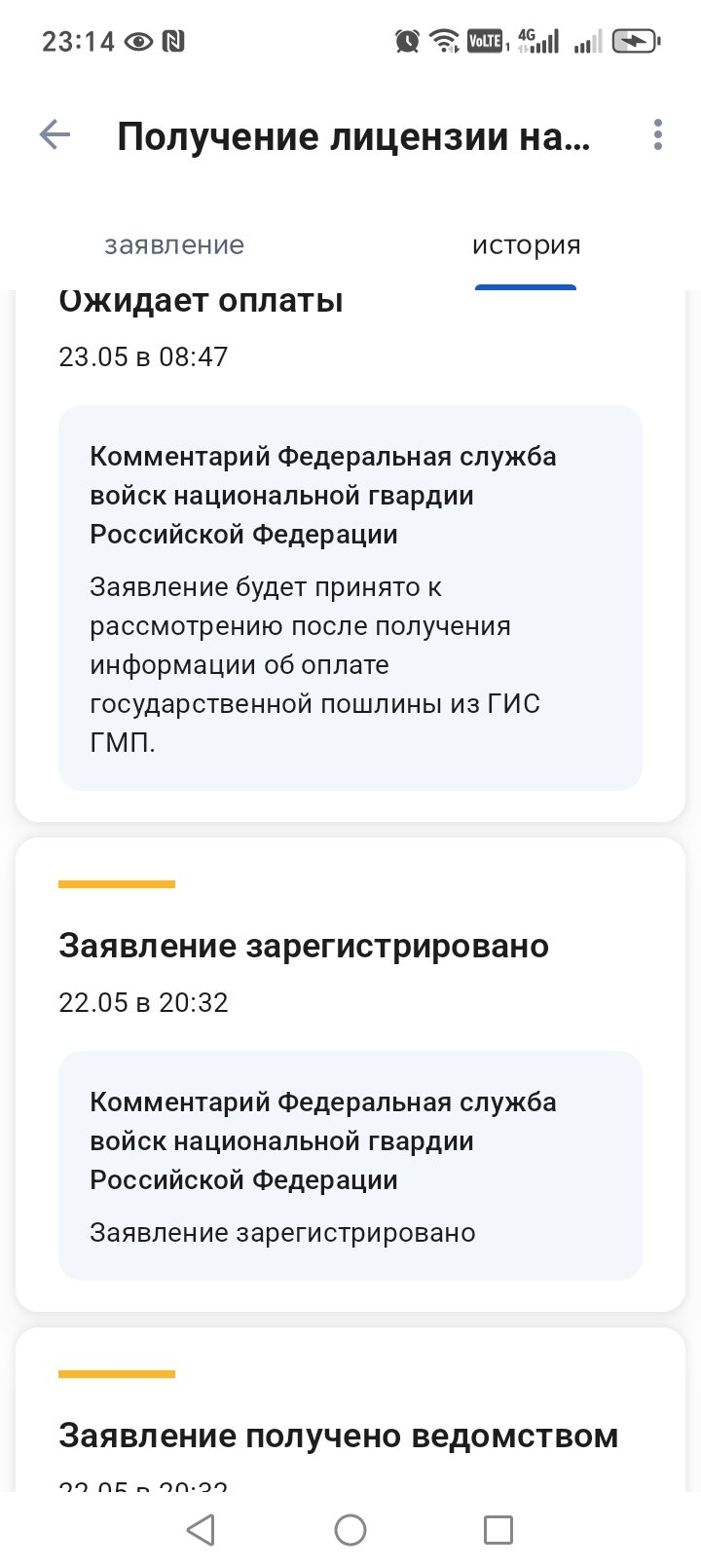This screenshot has height=1568, width=701.
Task: Switch to the заявление tab
Action: [x=174, y=245]
